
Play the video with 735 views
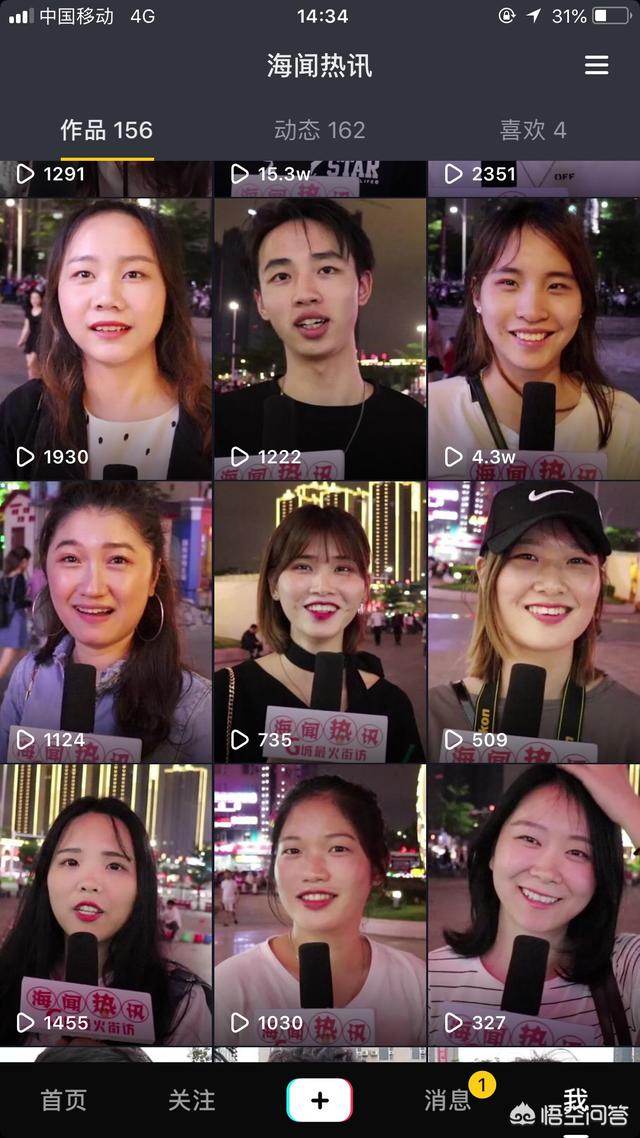pyautogui.click(x=319, y=622)
